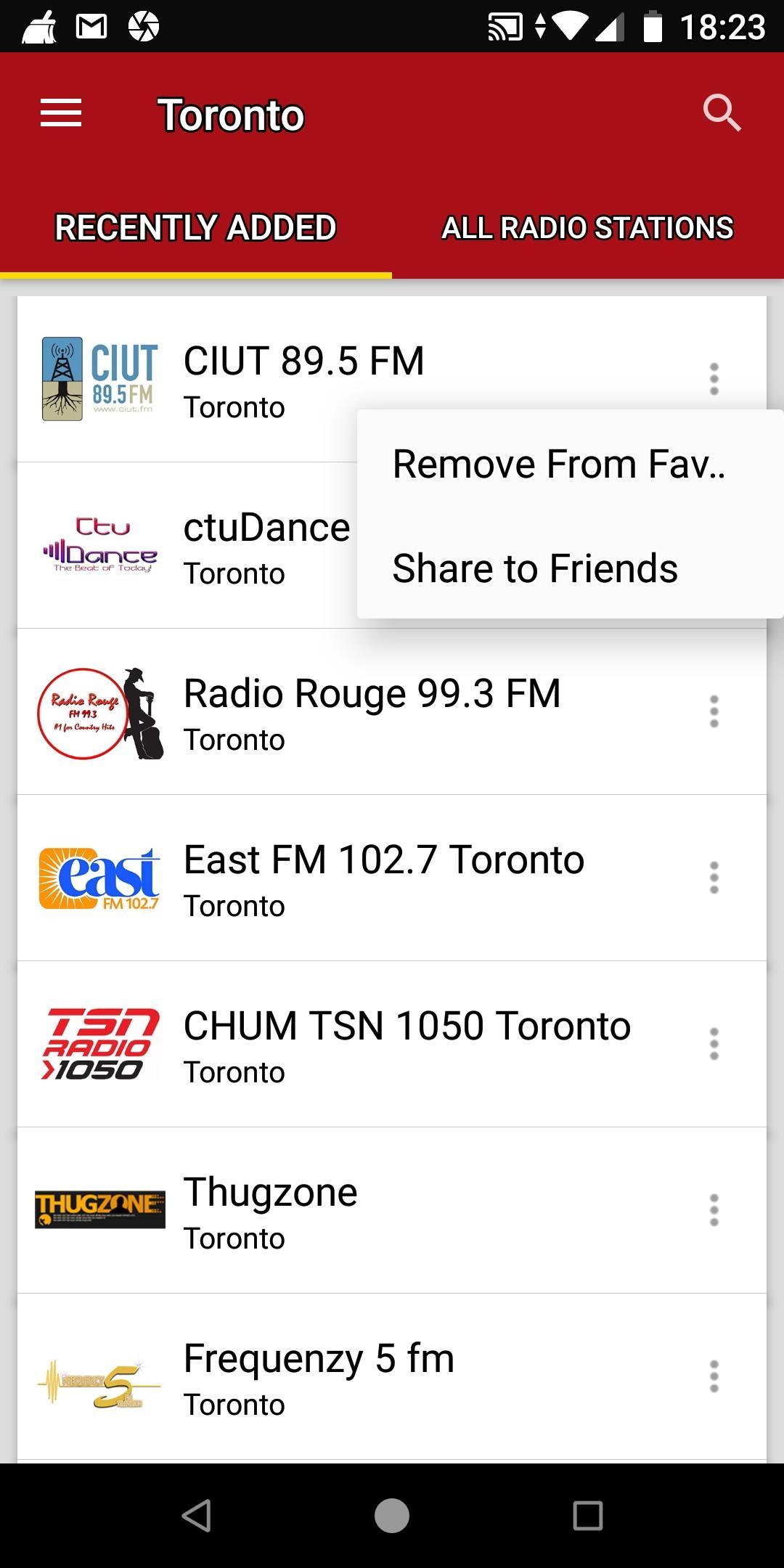Open more options for CHUM TSN 1050
The height and width of the screenshot is (1568, 784).
click(714, 1044)
